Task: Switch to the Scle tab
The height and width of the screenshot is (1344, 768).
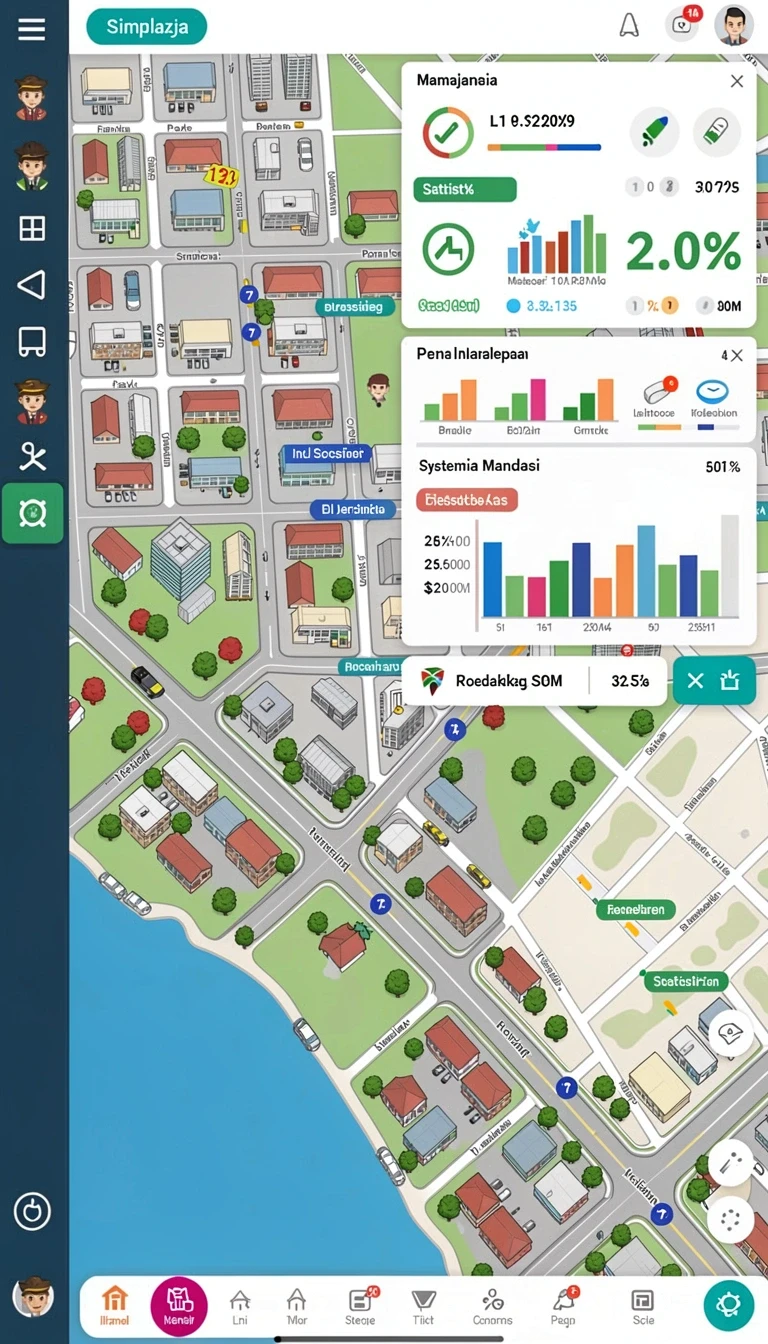Action: click(x=643, y=1306)
